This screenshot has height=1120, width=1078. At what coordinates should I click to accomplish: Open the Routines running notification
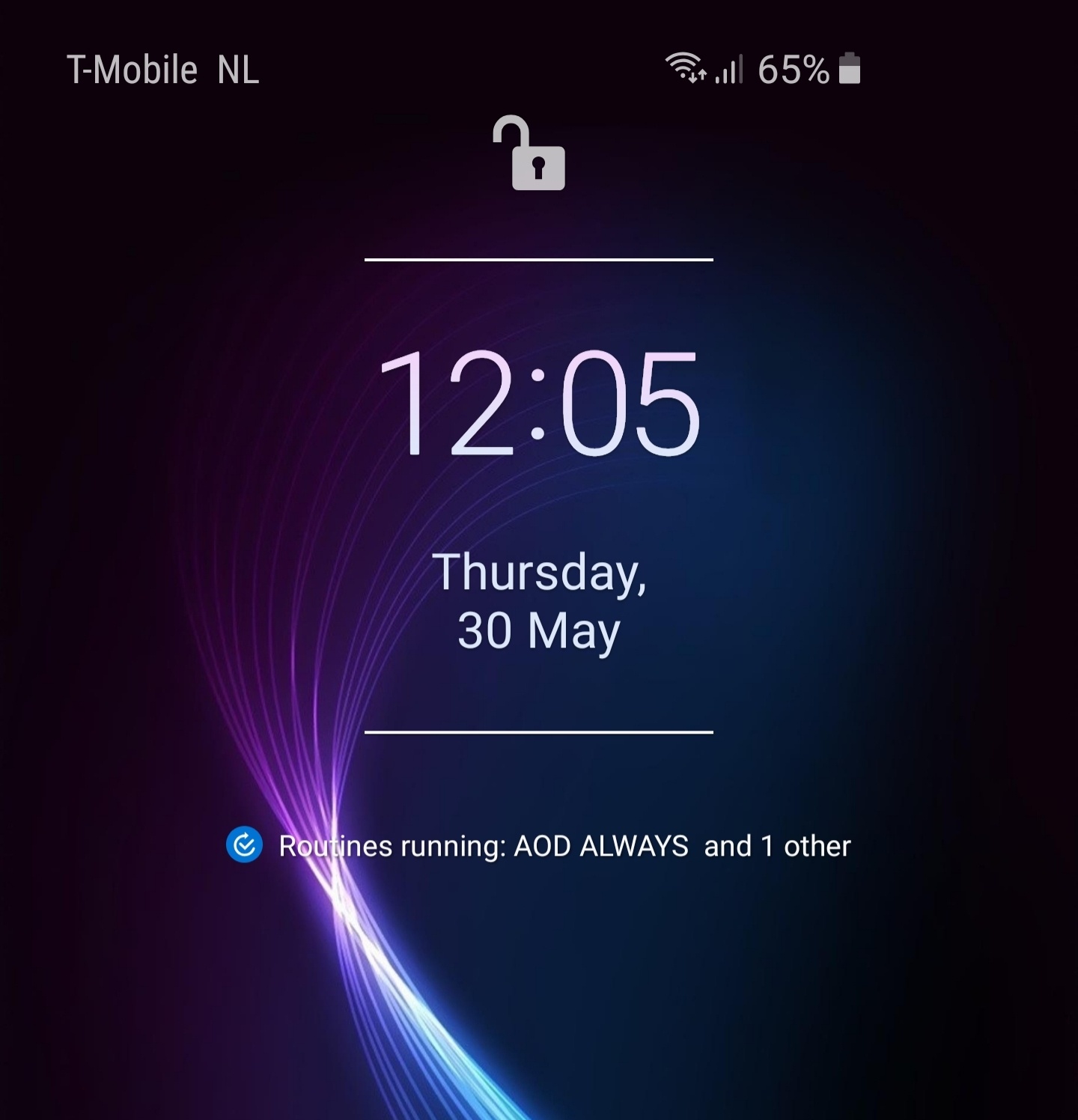[x=539, y=846]
